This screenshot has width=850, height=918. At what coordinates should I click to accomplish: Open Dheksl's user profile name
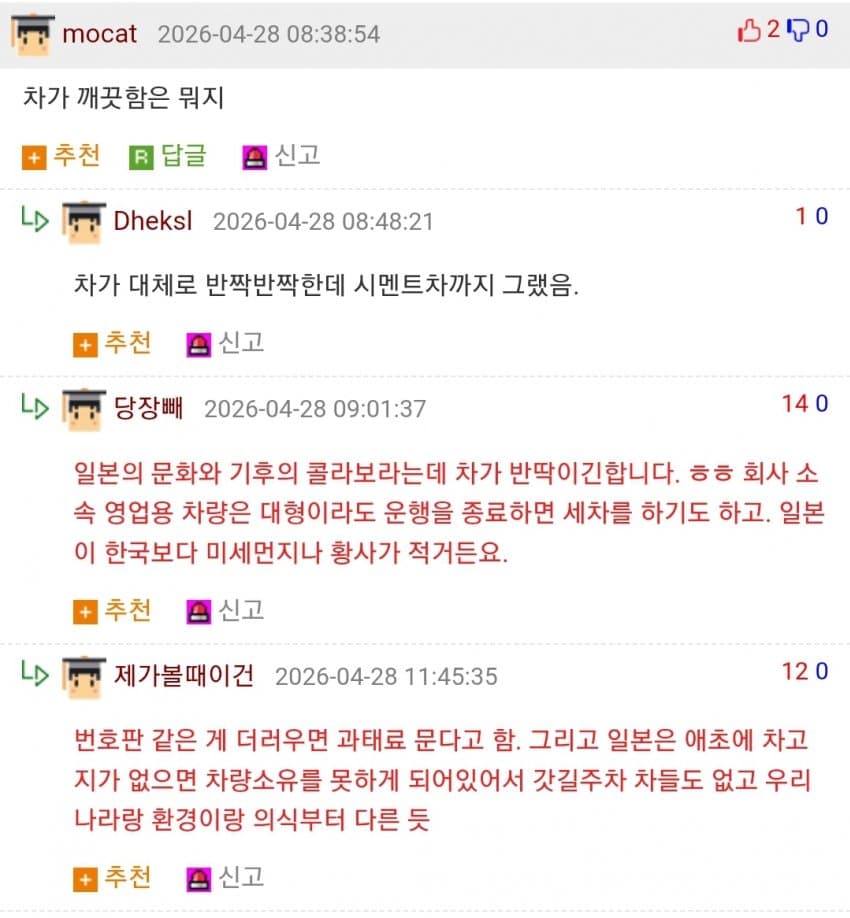click(x=153, y=220)
